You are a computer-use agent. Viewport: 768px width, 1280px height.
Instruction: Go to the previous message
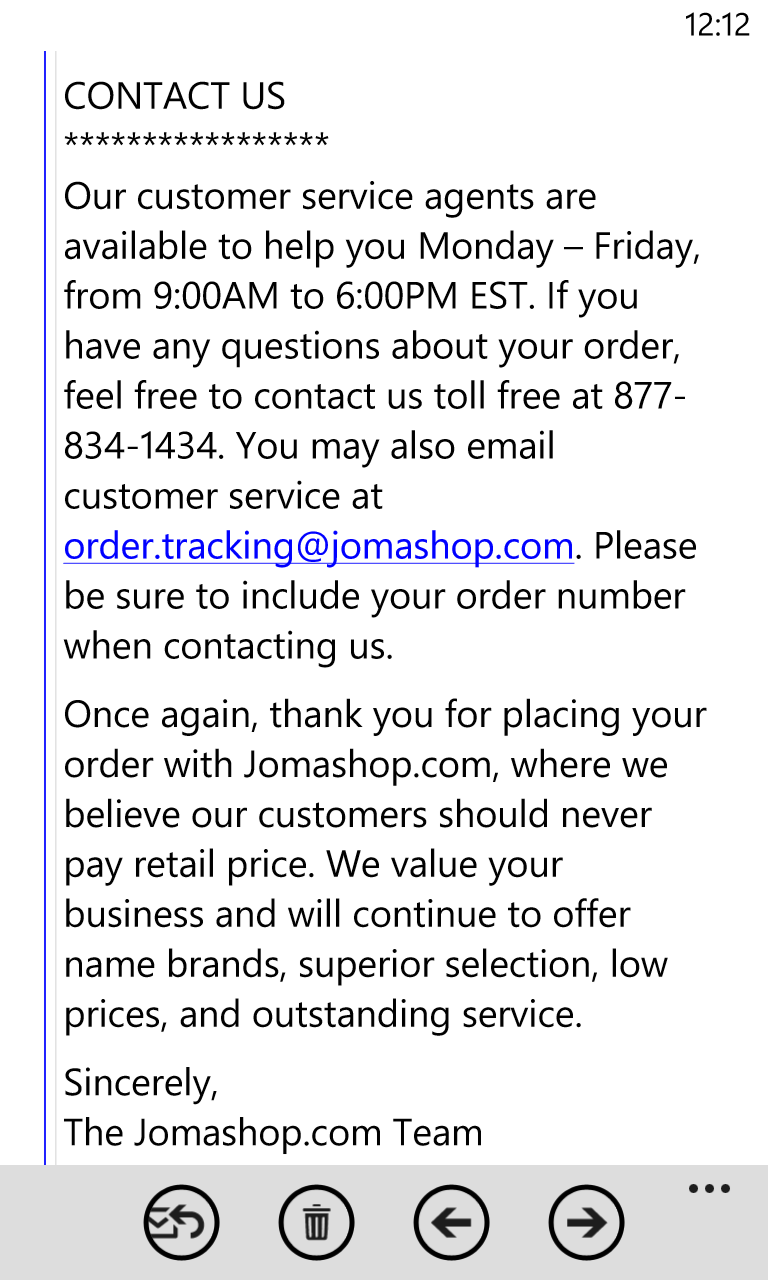[451, 1222]
